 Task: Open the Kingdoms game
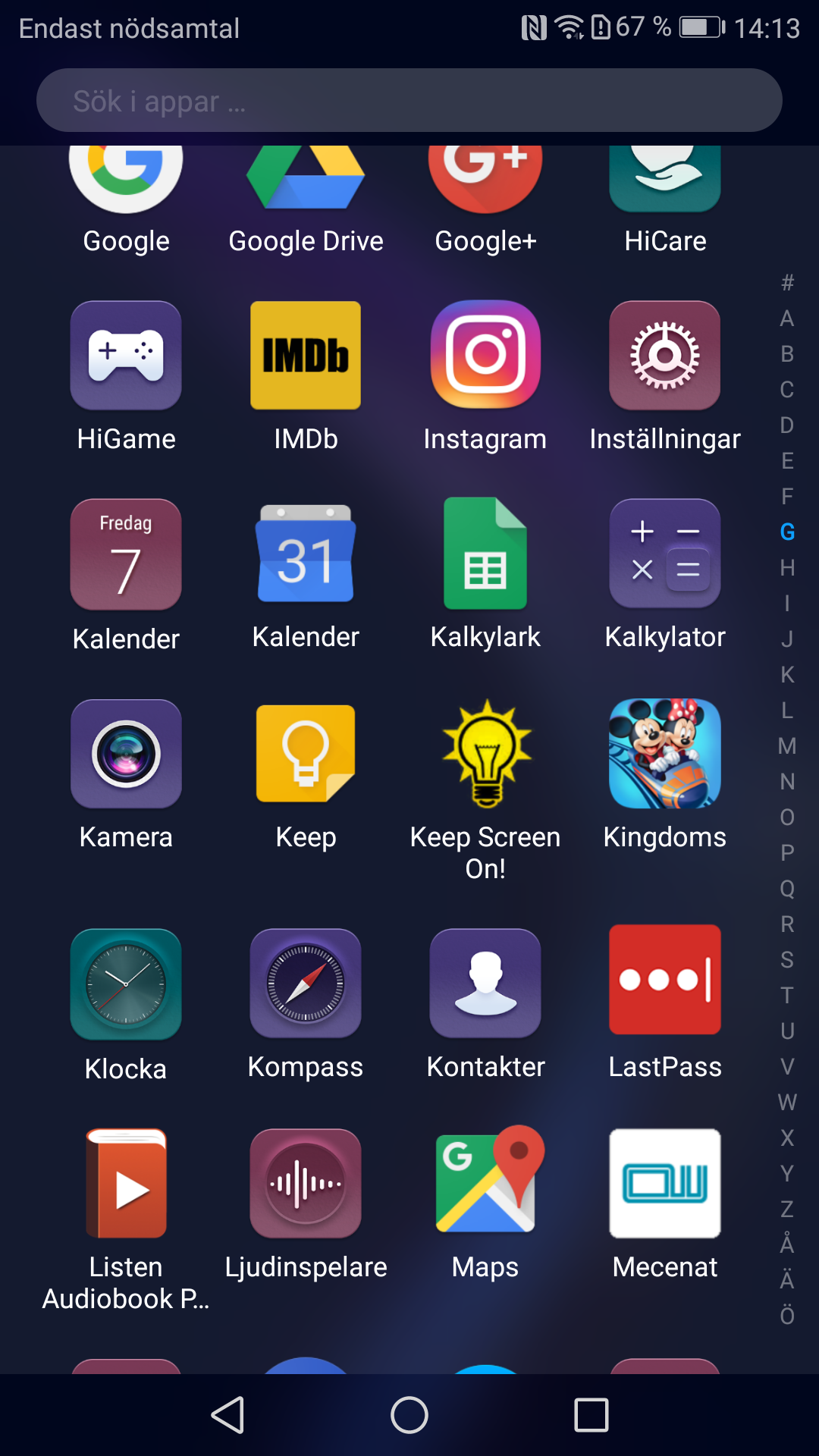click(x=665, y=754)
